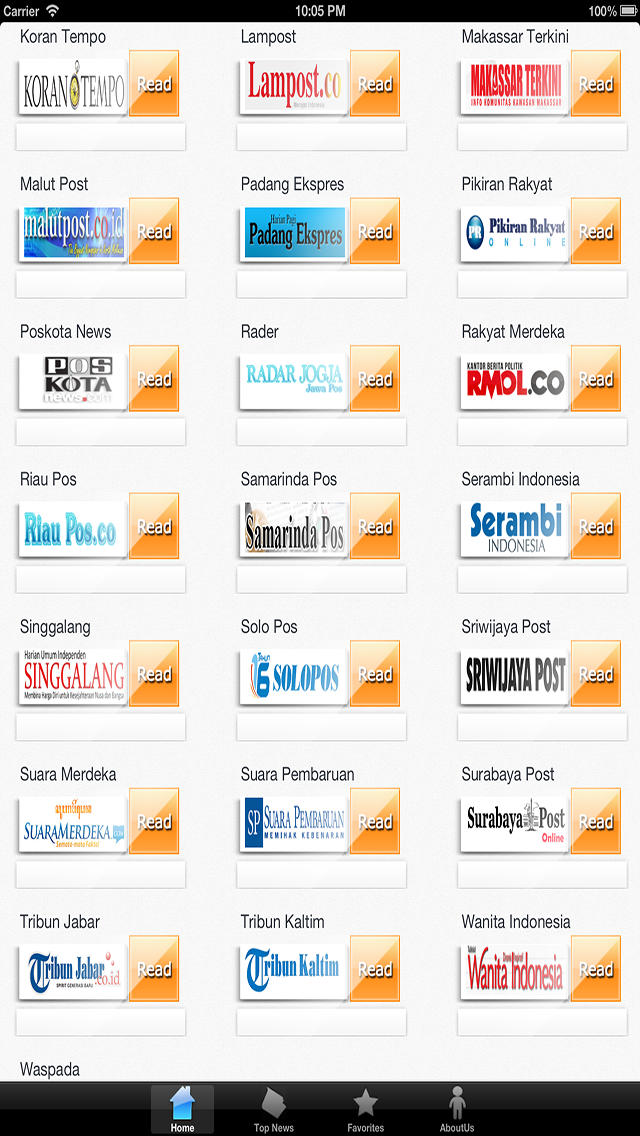Open Samarinda Pos logo tile
The height and width of the screenshot is (1136, 640).
294,528
